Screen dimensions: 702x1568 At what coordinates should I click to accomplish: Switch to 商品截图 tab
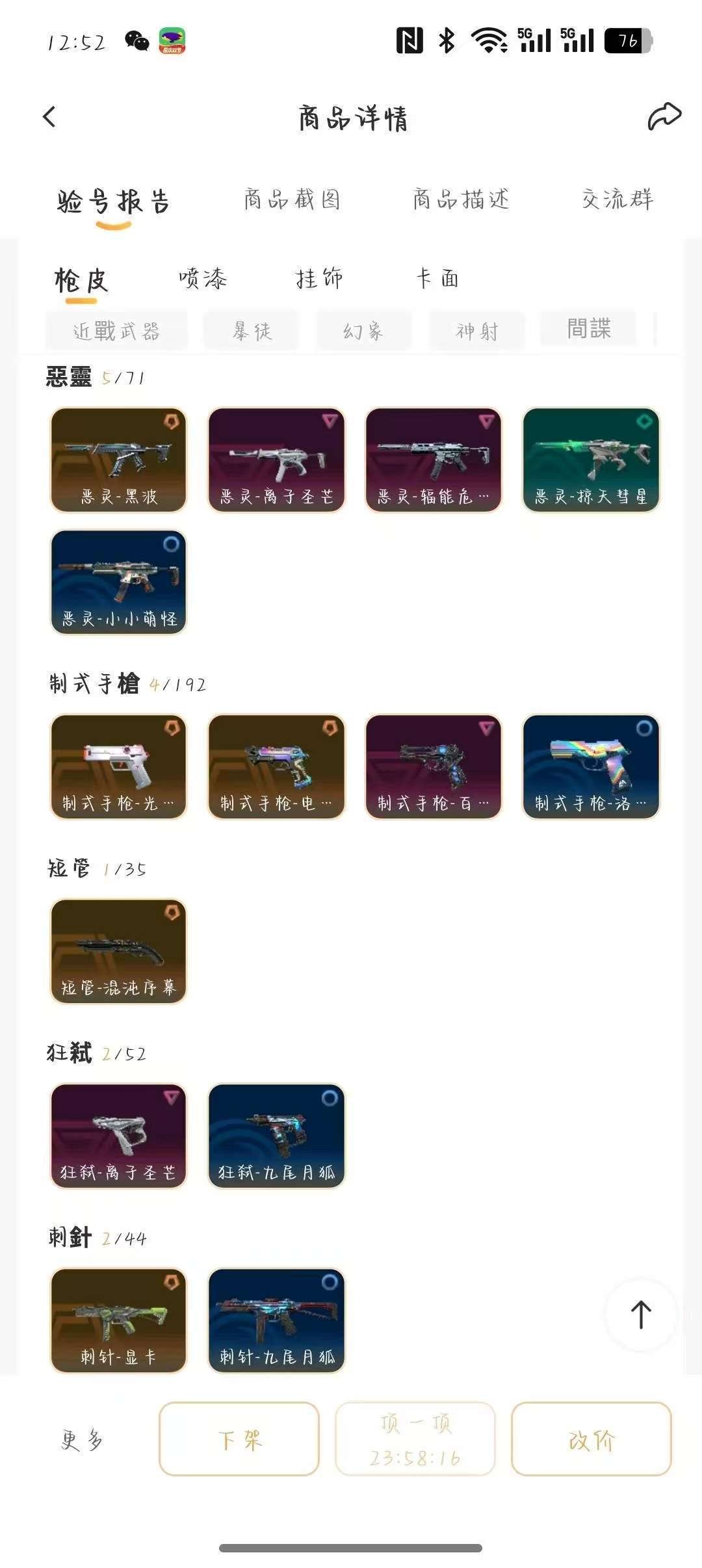(x=292, y=200)
